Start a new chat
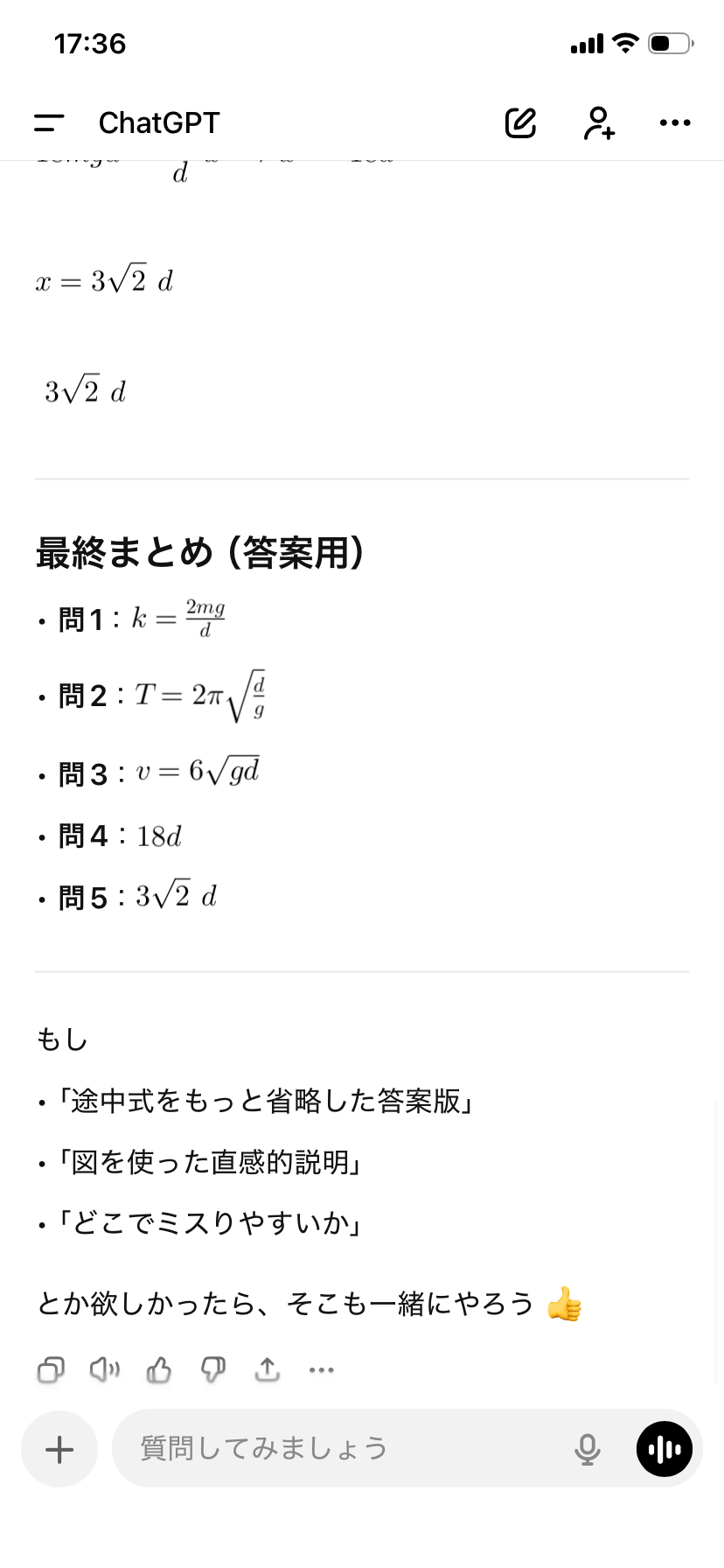 point(520,123)
